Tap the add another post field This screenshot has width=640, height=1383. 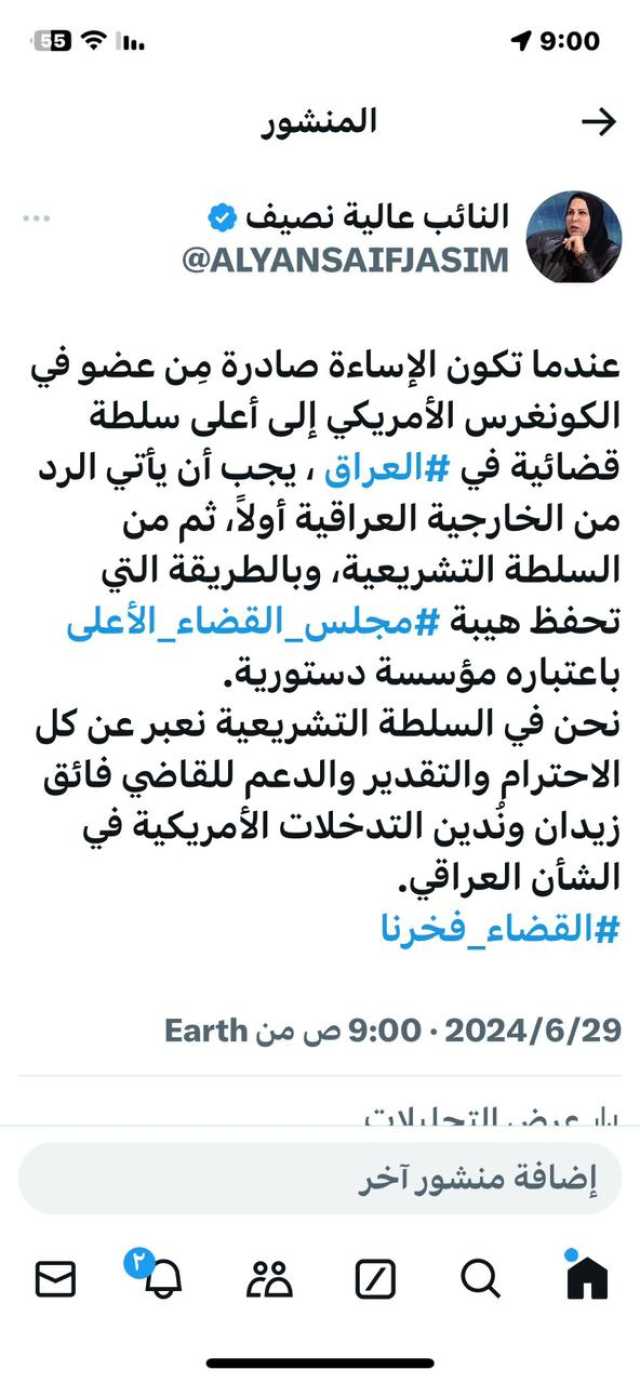coord(320,1179)
